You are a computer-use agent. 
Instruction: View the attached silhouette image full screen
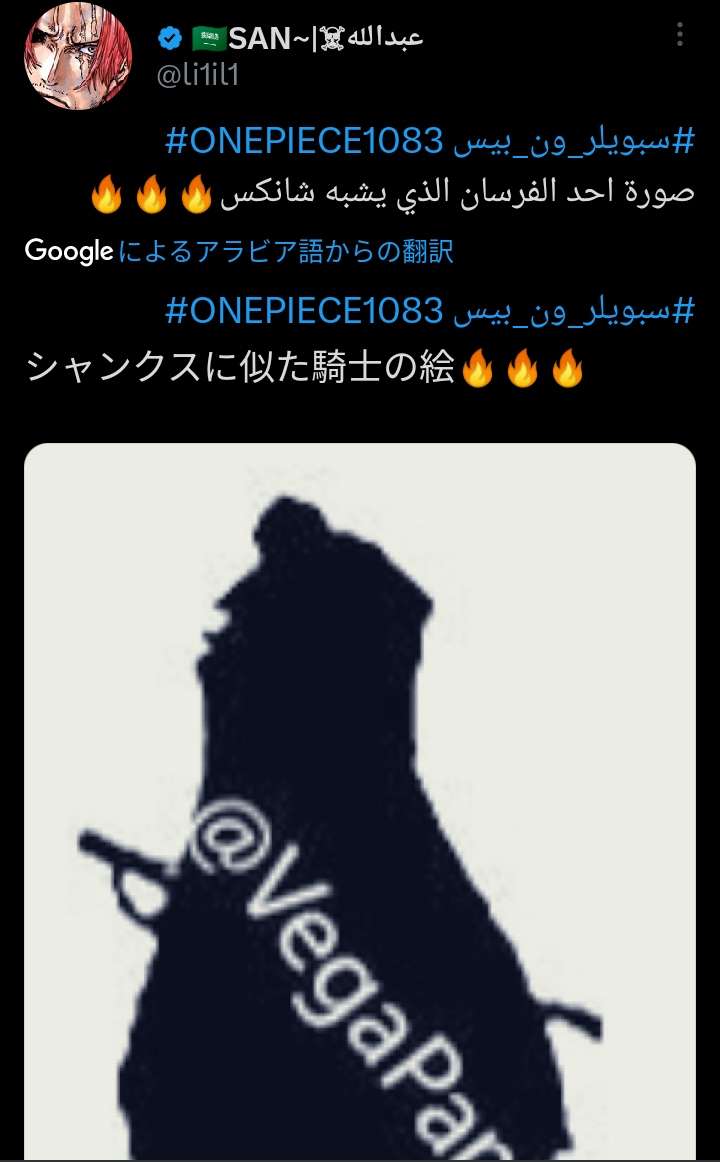point(360,800)
